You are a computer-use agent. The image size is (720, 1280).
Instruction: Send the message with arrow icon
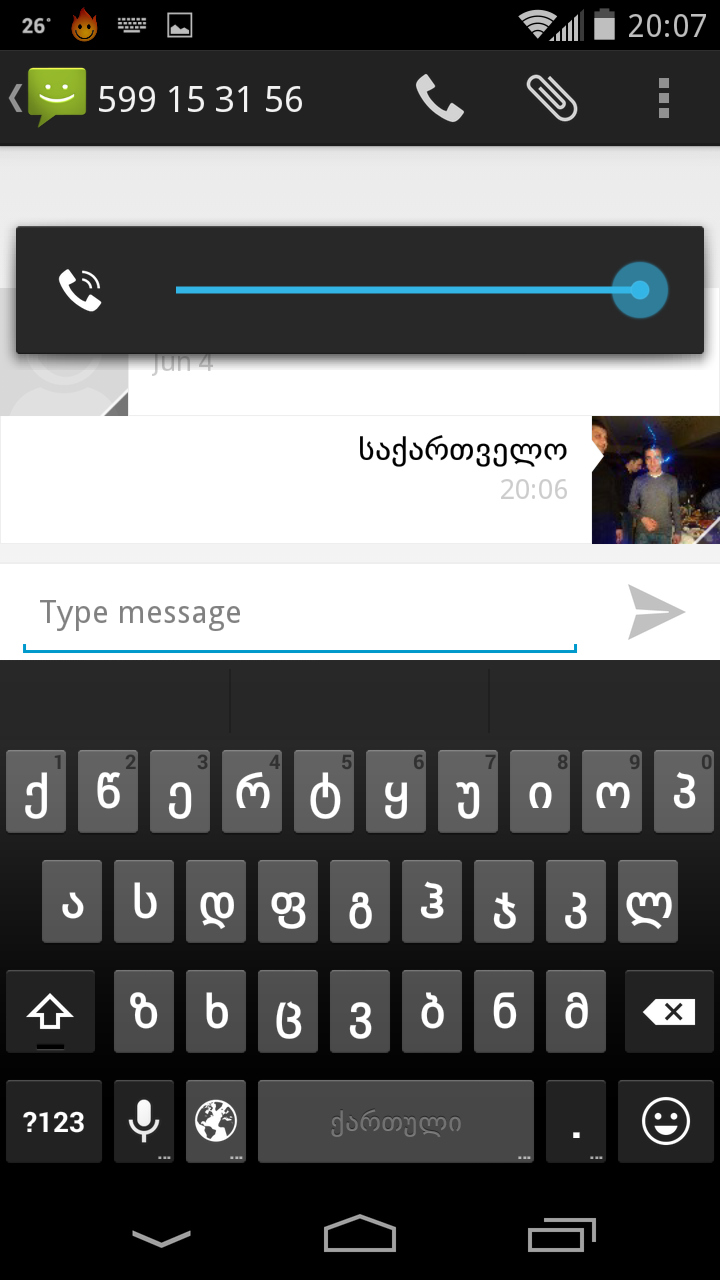click(x=655, y=612)
